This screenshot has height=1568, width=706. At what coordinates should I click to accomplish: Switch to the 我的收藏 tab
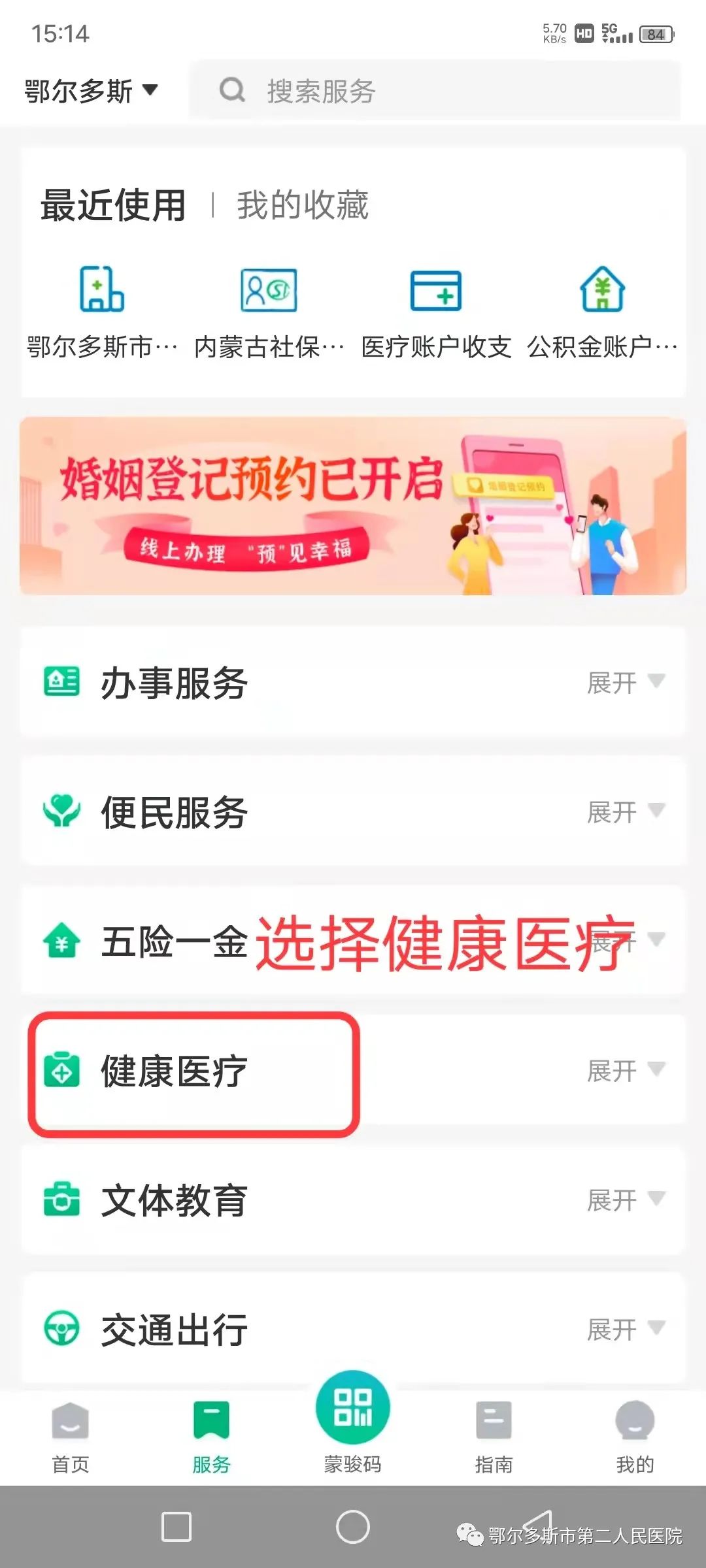303,206
